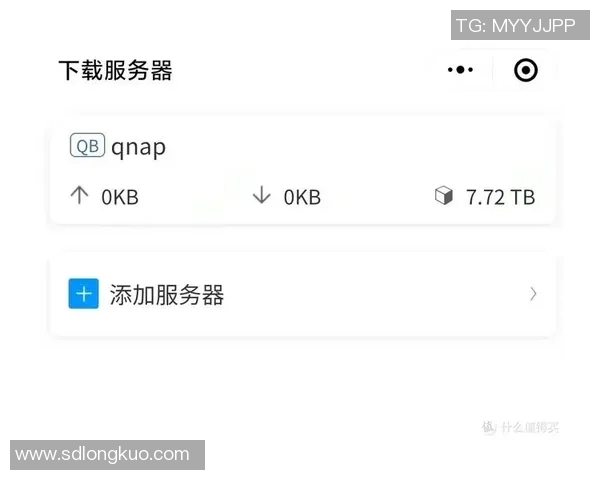The width and height of the screenshot is (600, 480).
Task: Open the 添加服务器 row
Action: click(302, 294)
